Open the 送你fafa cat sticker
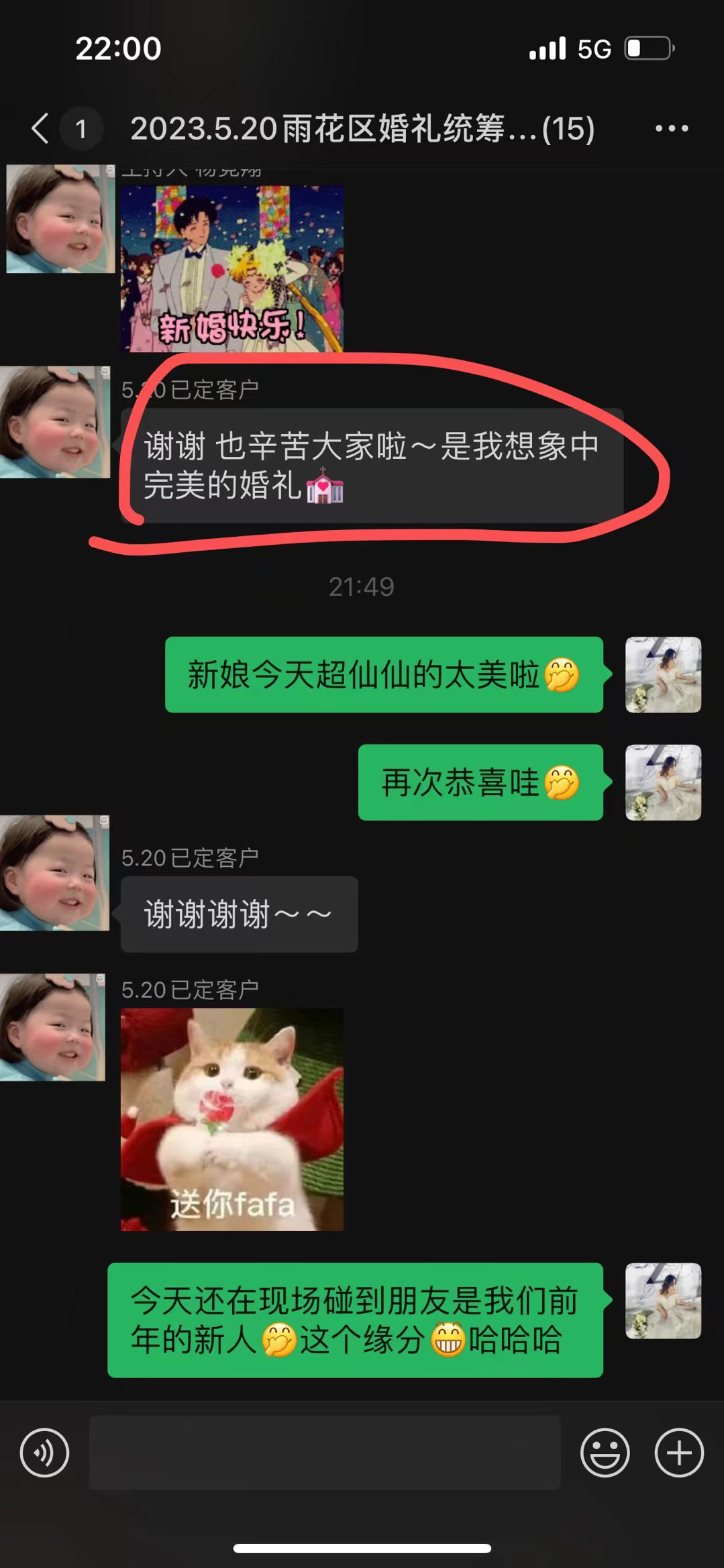Viewport: 724px width, 1568px height. (231, 1119)
